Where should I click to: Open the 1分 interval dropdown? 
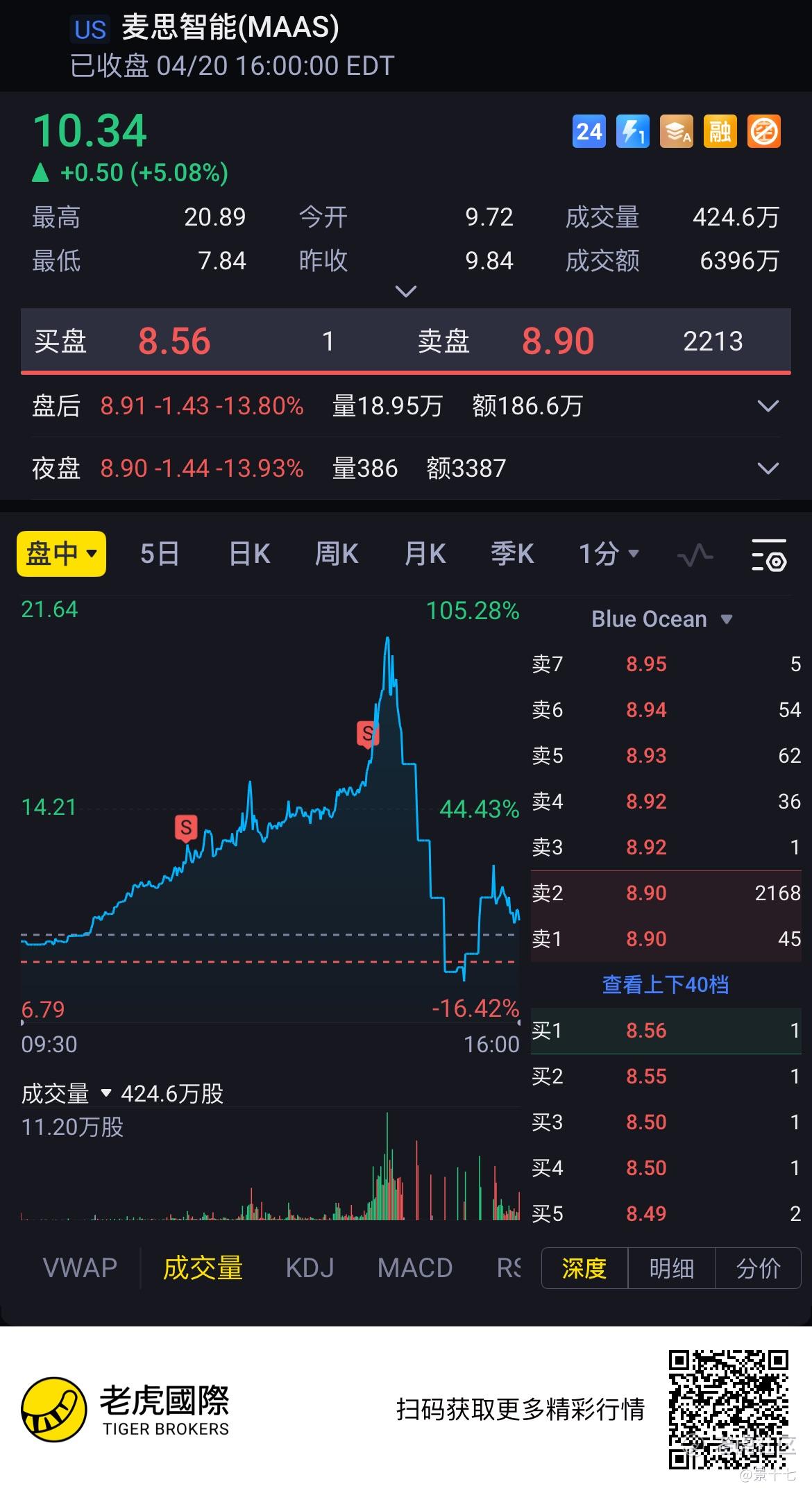609,554
